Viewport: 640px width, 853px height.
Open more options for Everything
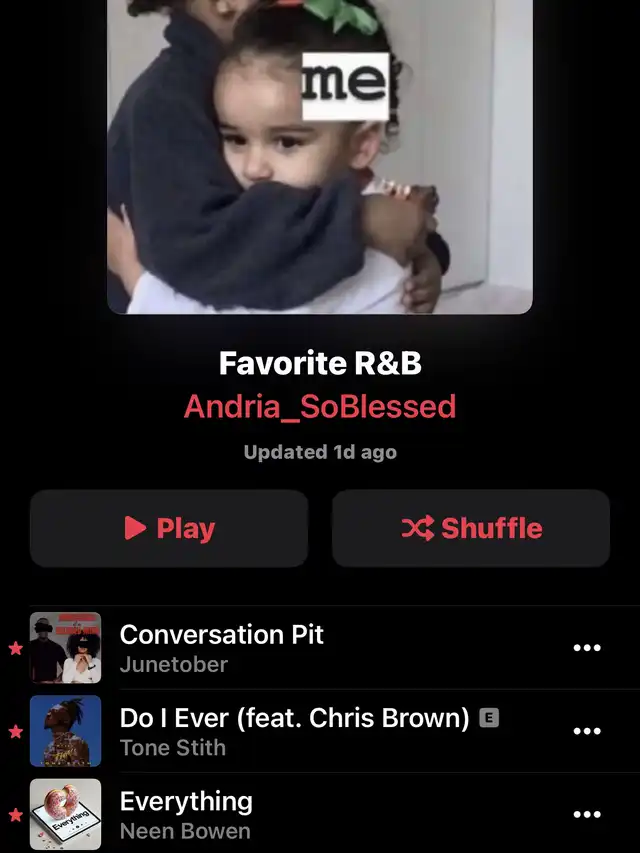coord(587,814)
